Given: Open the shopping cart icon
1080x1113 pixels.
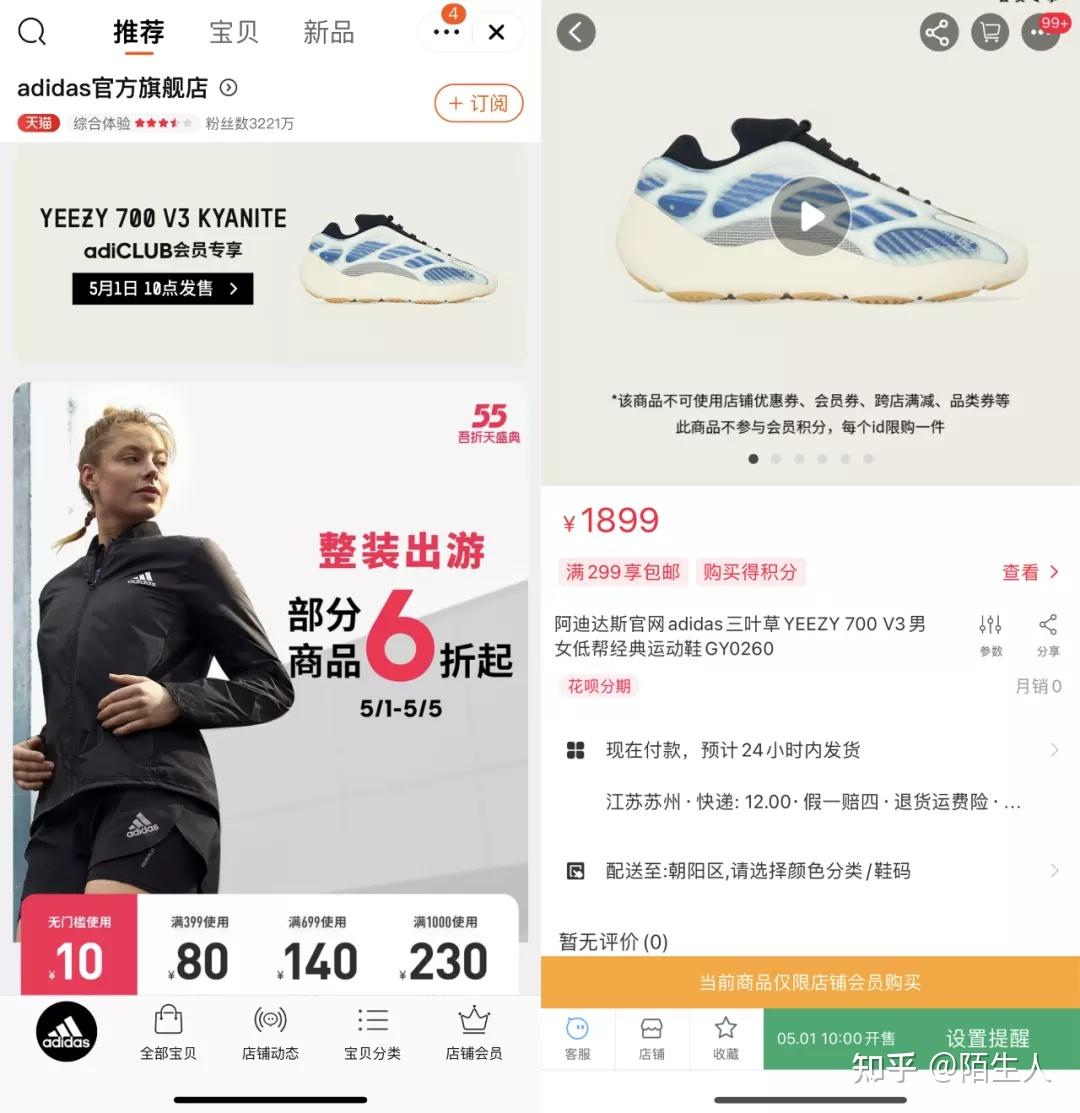Looking at the screenshot, I should pos(990,32).
